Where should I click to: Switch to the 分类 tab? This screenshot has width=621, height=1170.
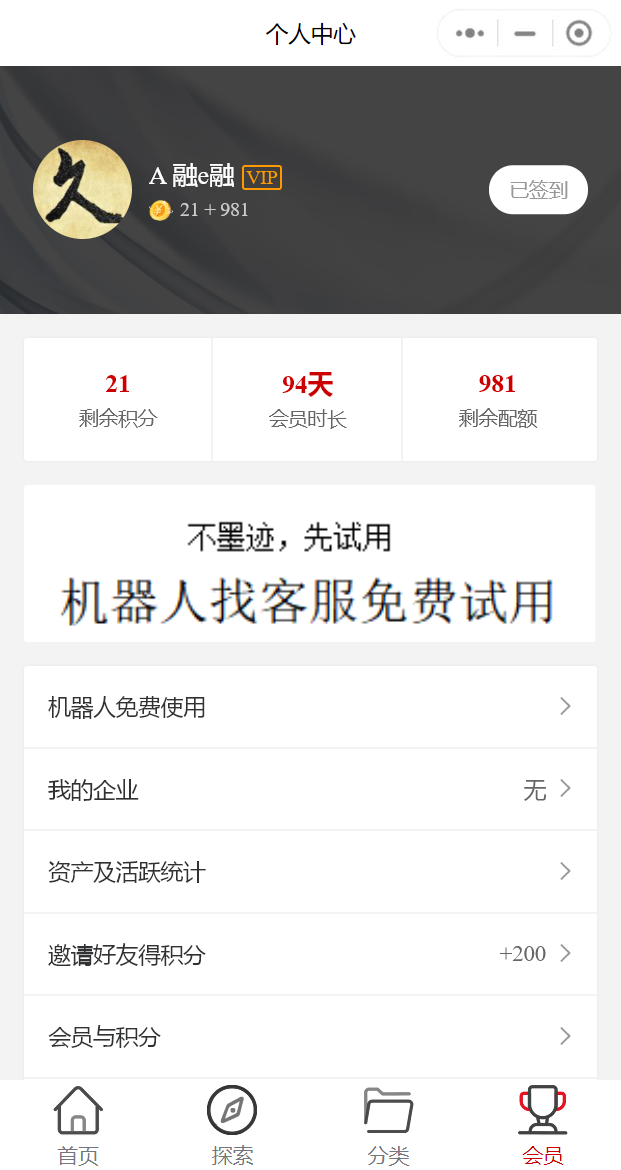388,1126
